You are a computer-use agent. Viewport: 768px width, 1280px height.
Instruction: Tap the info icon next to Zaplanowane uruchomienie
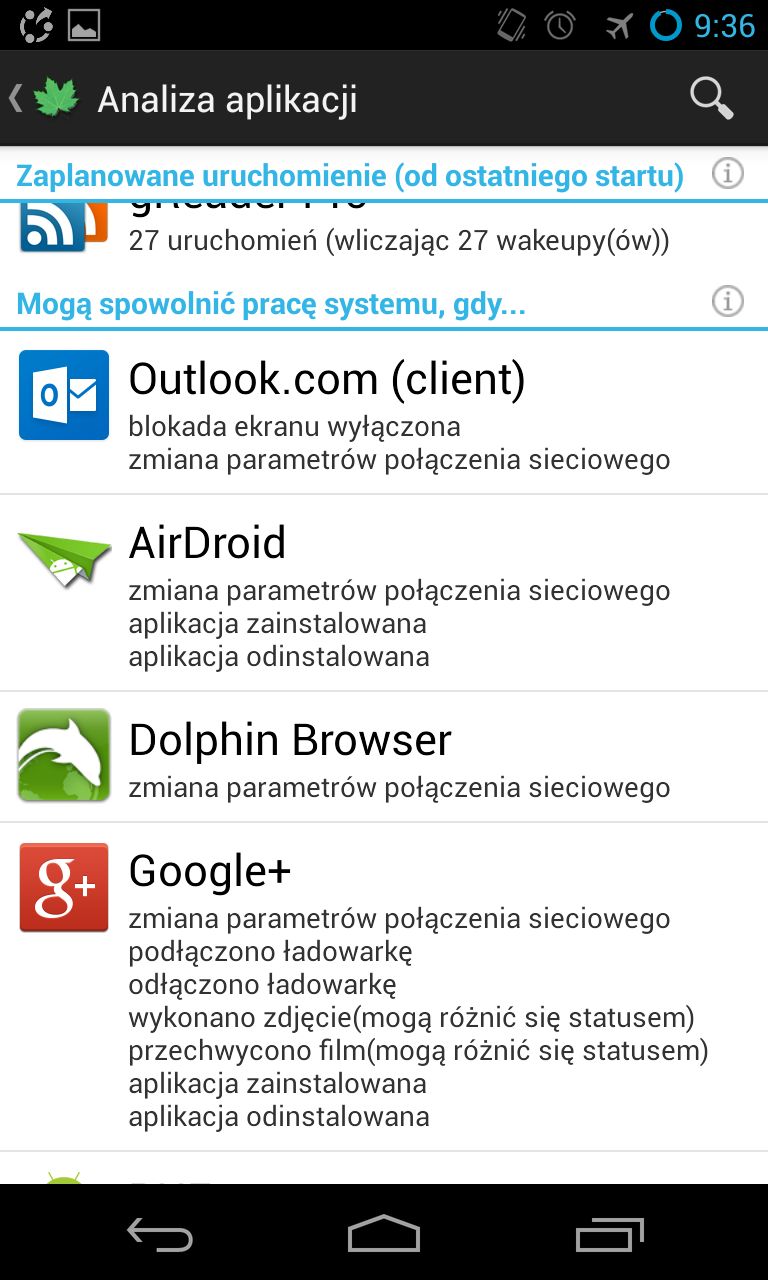[727, 174]
